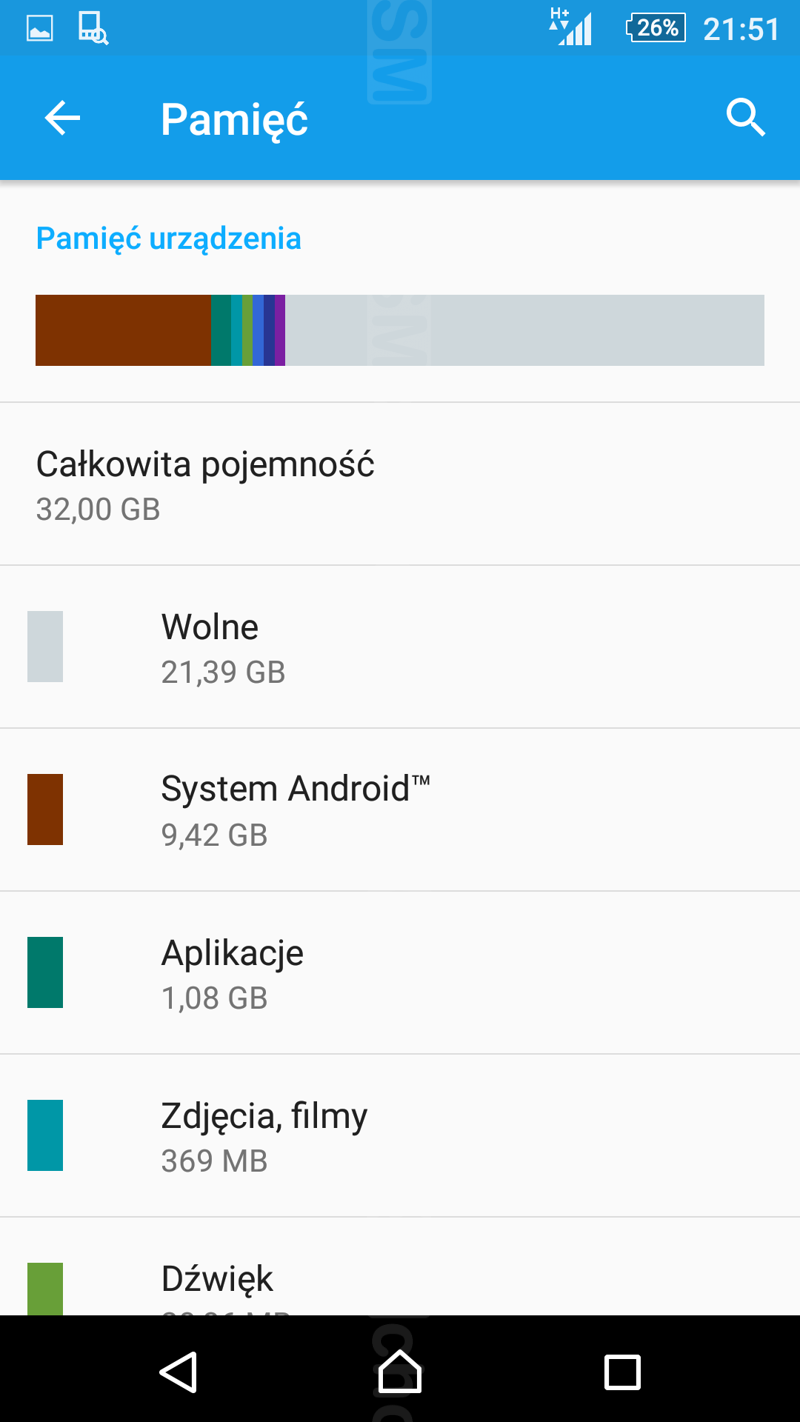The width and height of the screenshot is (800, 1422).
Task: Tap the system home button
Action: coord(400,1371)
